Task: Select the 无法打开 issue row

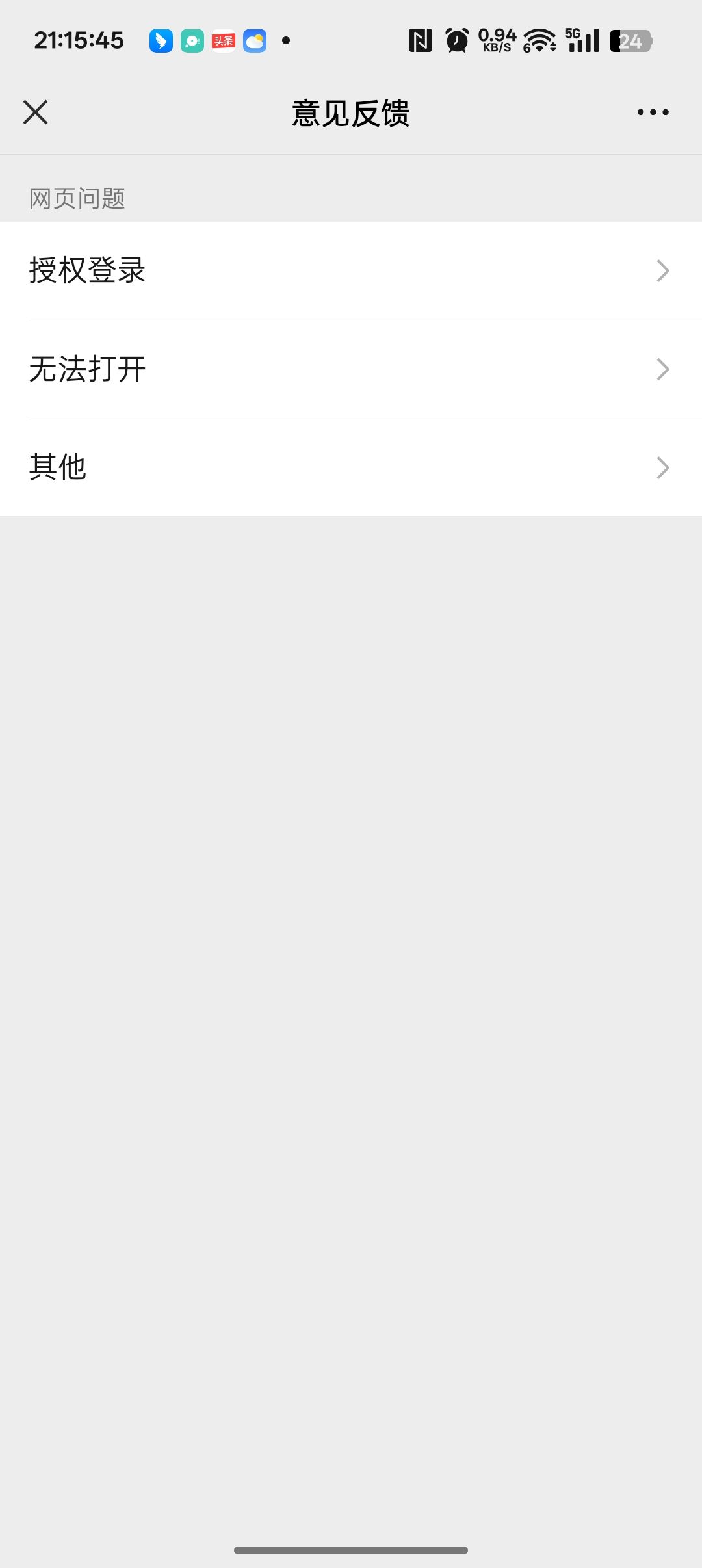Action: [351, 369]
